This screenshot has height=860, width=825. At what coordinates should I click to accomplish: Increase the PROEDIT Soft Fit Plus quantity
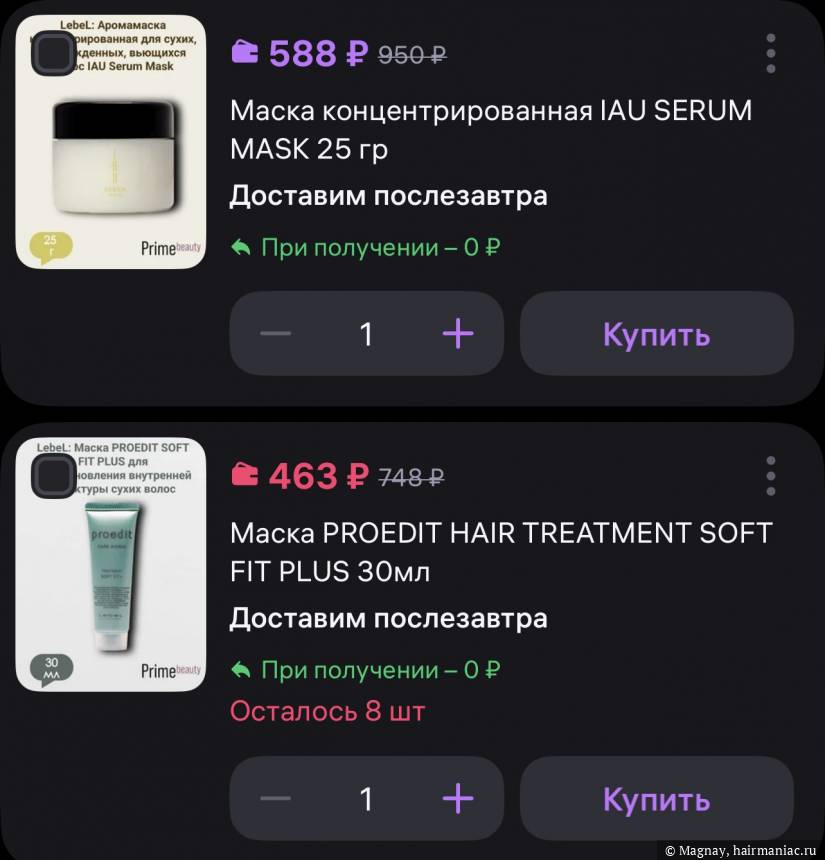click(458, 798)
